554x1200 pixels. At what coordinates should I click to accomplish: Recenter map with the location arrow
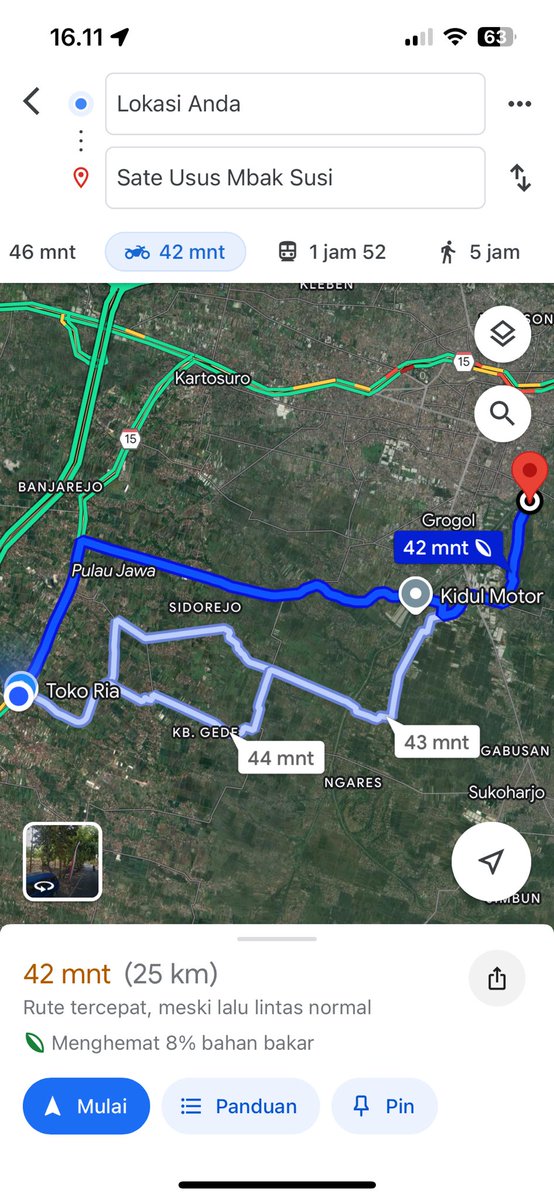490,862
